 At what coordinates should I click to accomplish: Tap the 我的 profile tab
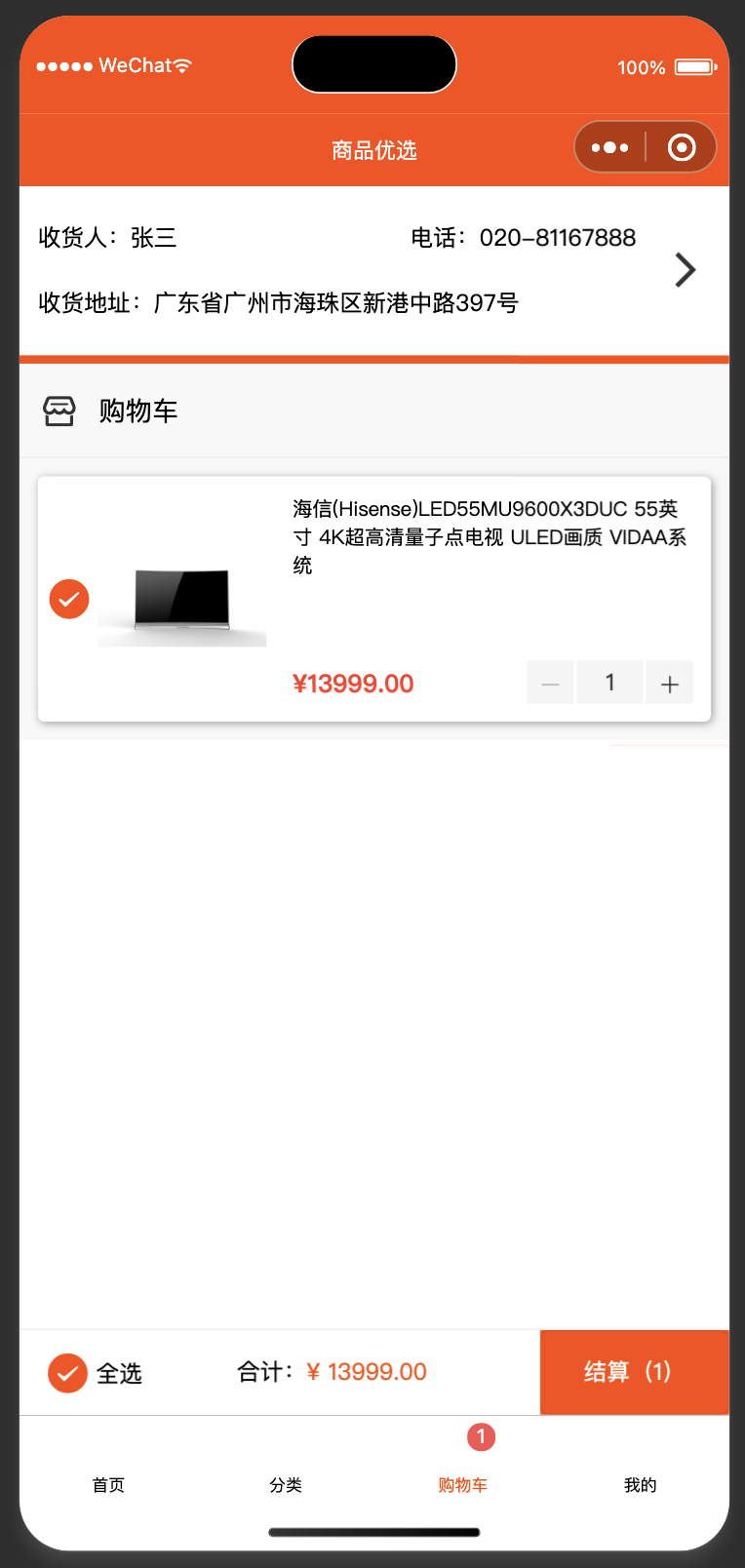[641, 1484]
